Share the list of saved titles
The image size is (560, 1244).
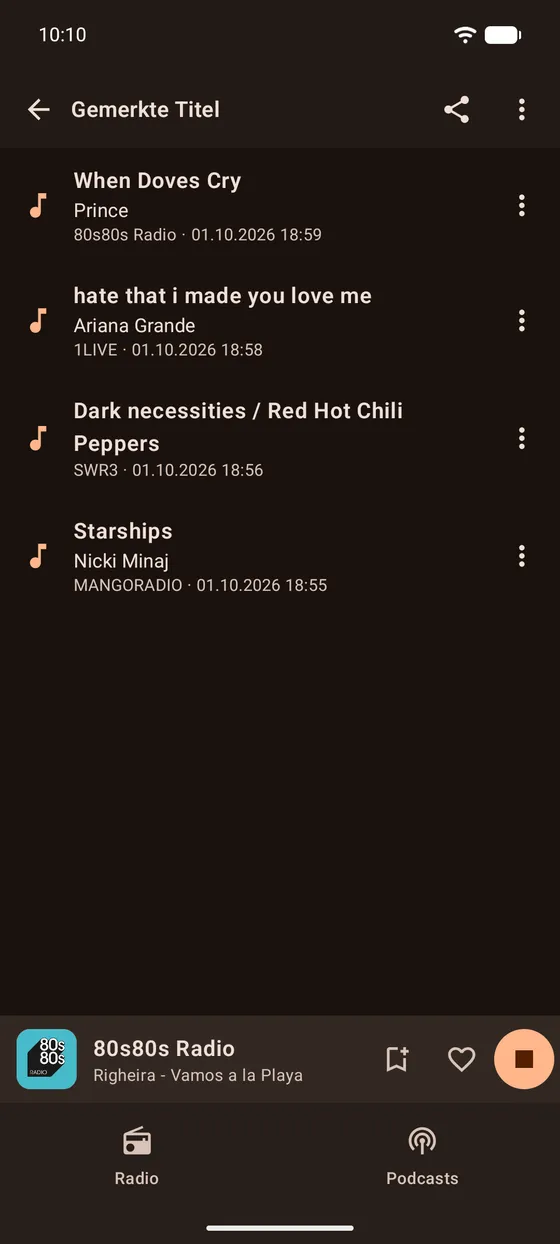(x=457, y=110)
